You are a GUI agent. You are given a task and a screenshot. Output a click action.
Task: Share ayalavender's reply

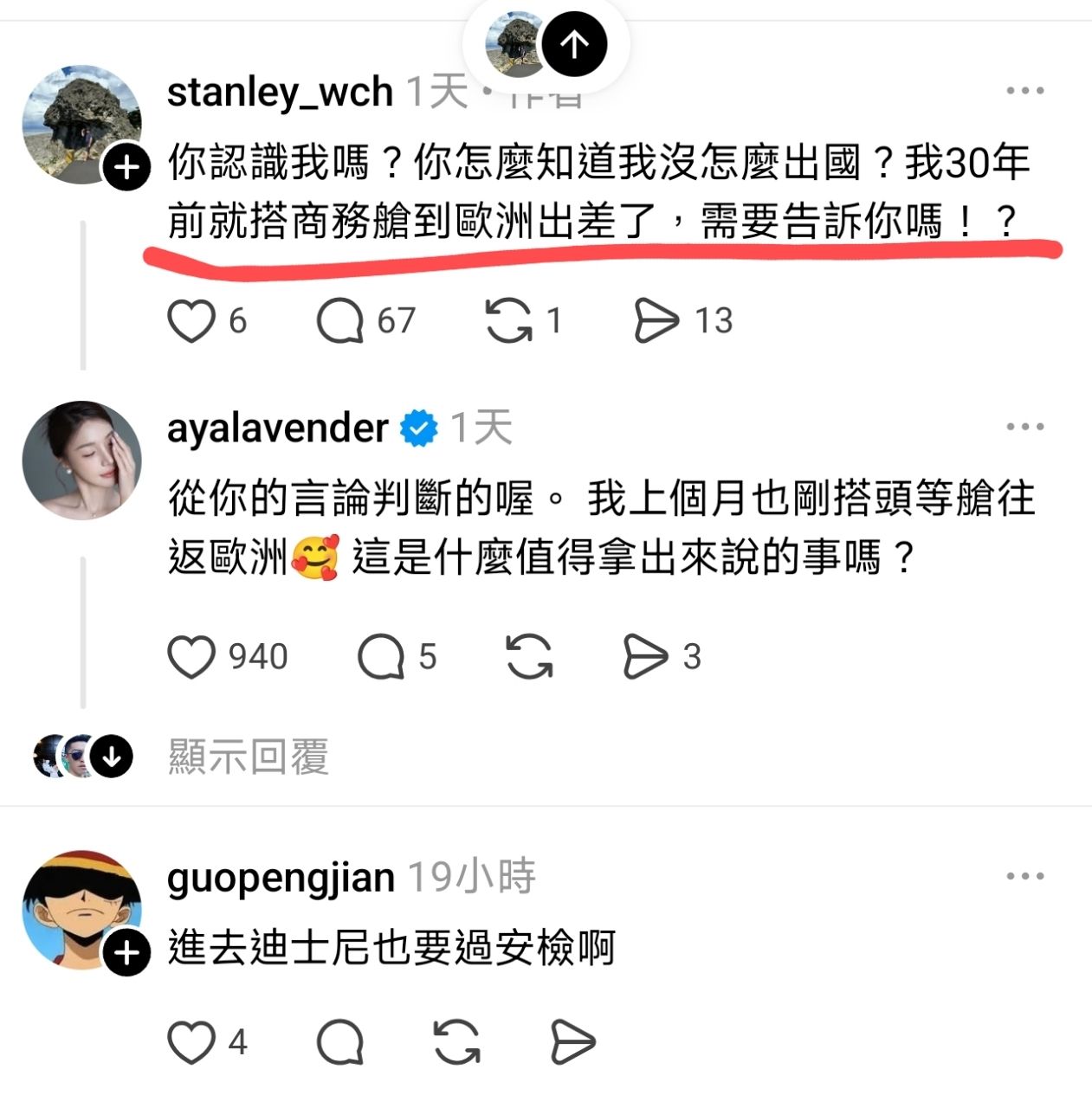(645, 657)
